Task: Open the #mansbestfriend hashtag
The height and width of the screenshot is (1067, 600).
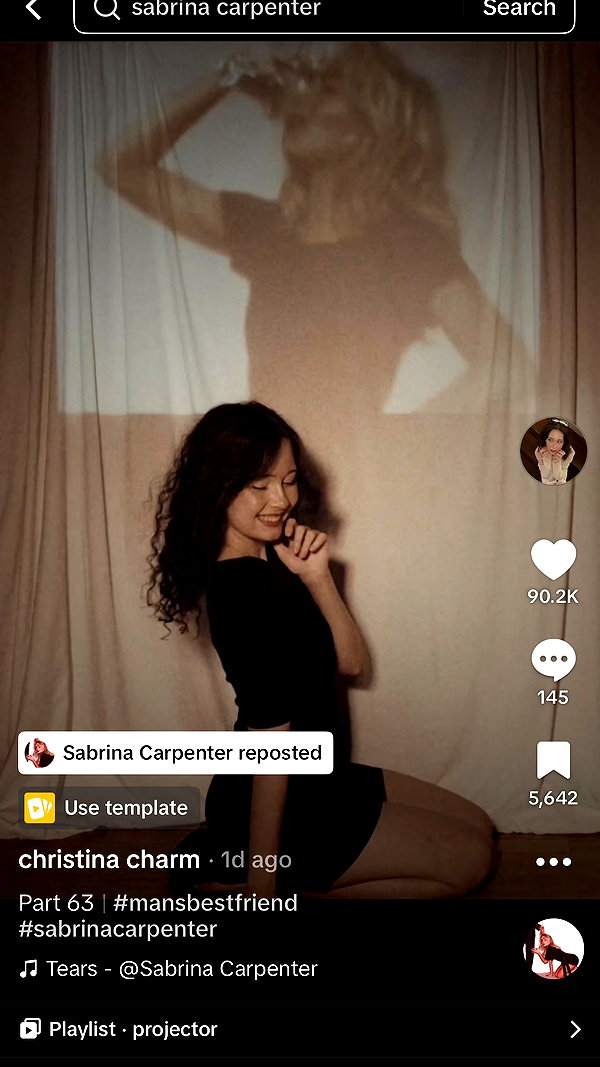Action: point(205,903)
